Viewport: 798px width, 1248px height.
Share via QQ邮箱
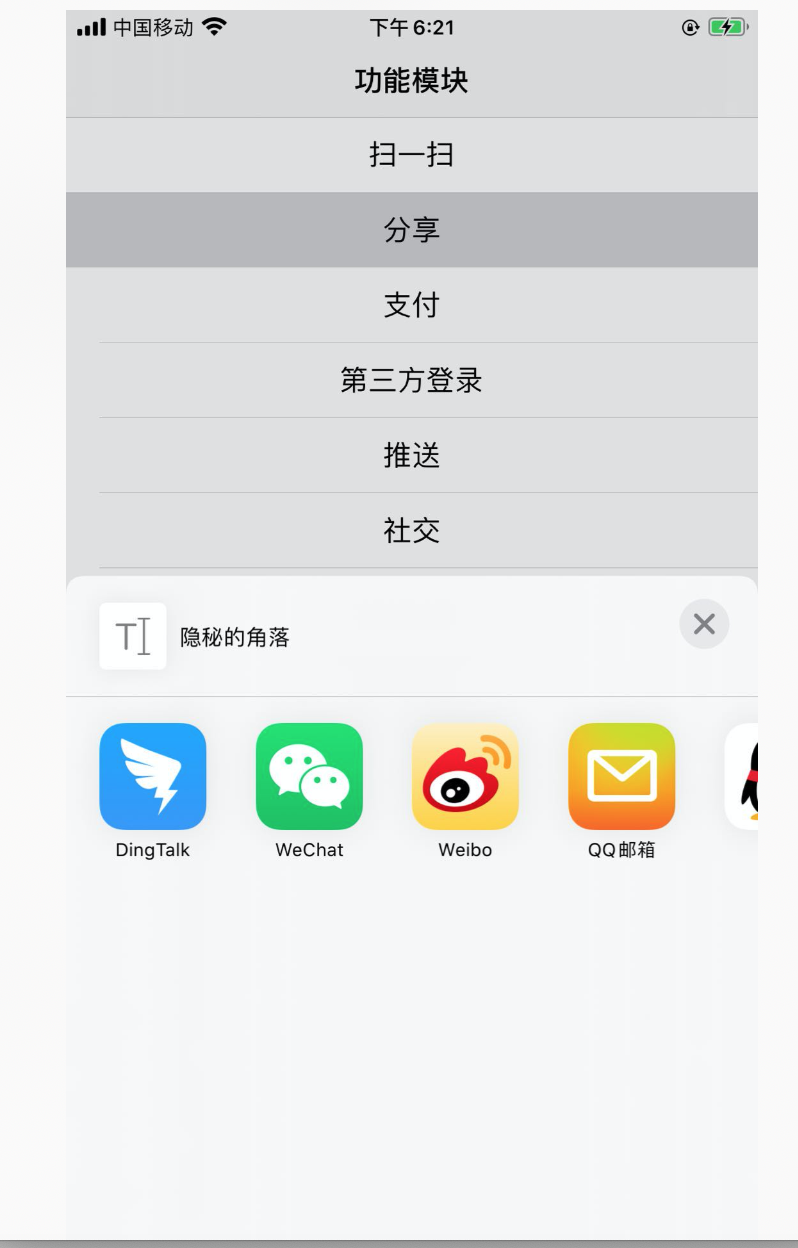(621, 777)
